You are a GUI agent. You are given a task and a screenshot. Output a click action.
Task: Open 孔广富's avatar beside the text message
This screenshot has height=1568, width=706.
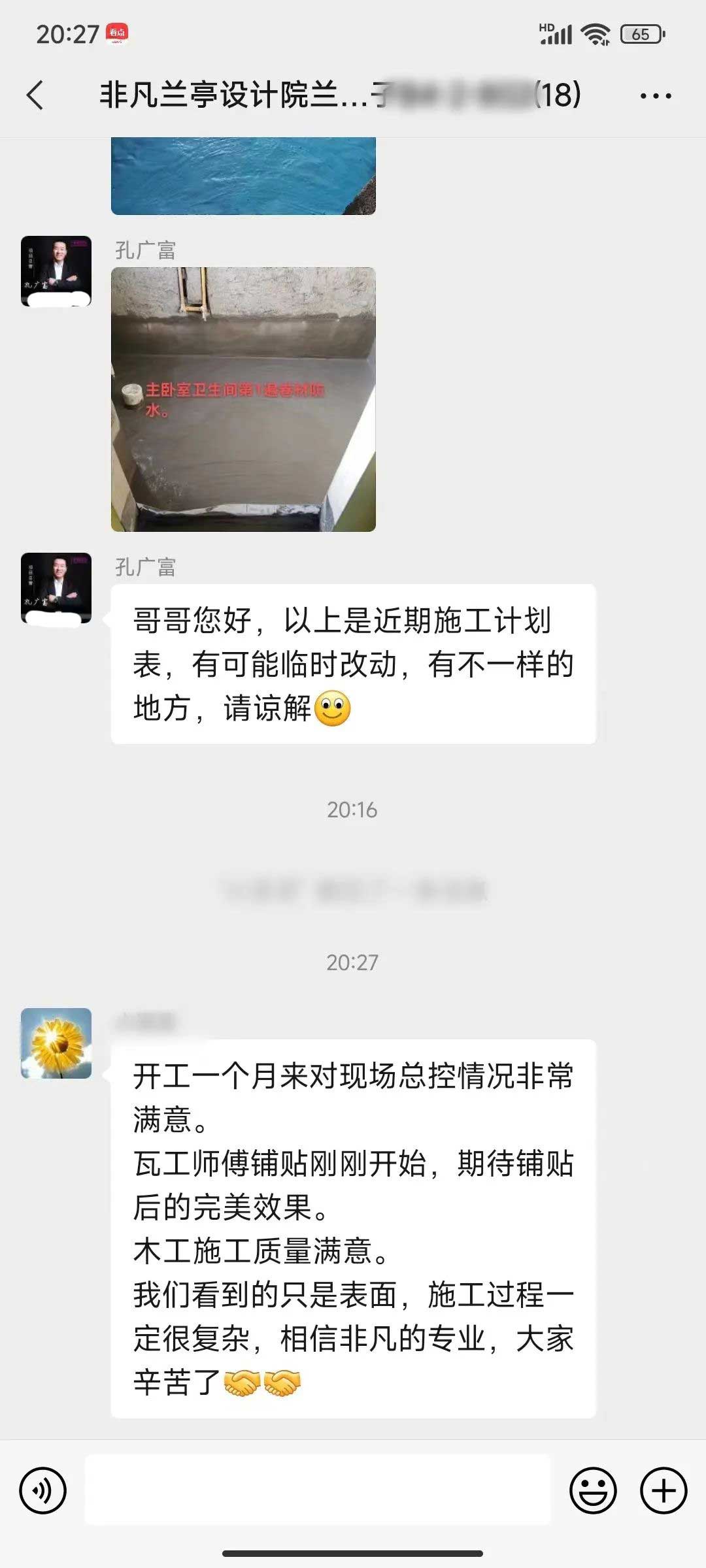tap(56, 588)
